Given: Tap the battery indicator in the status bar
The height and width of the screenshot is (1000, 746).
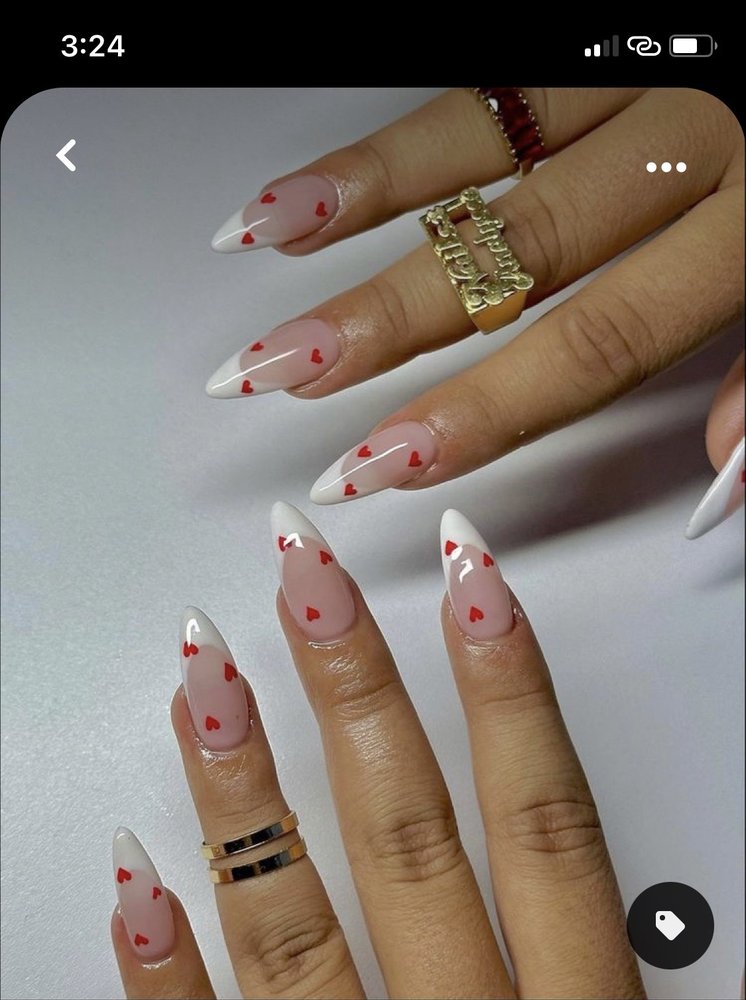Looking at the screenshot, I should pos(689,44).
